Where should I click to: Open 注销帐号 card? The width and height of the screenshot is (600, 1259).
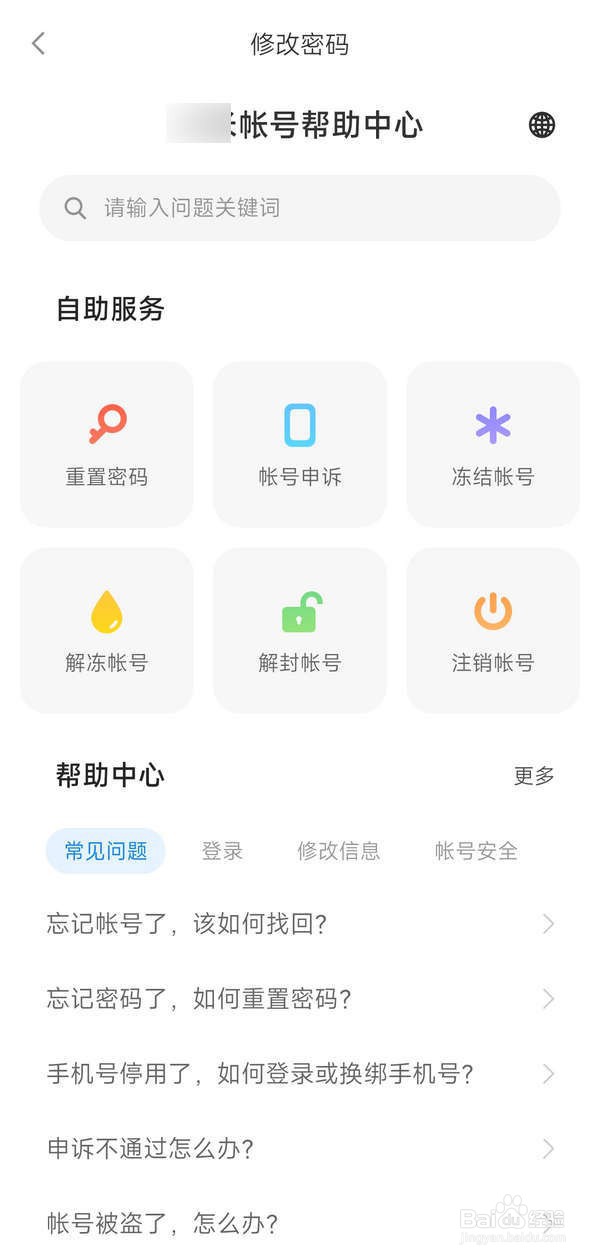pyautogui.click(x=493, y=631)
